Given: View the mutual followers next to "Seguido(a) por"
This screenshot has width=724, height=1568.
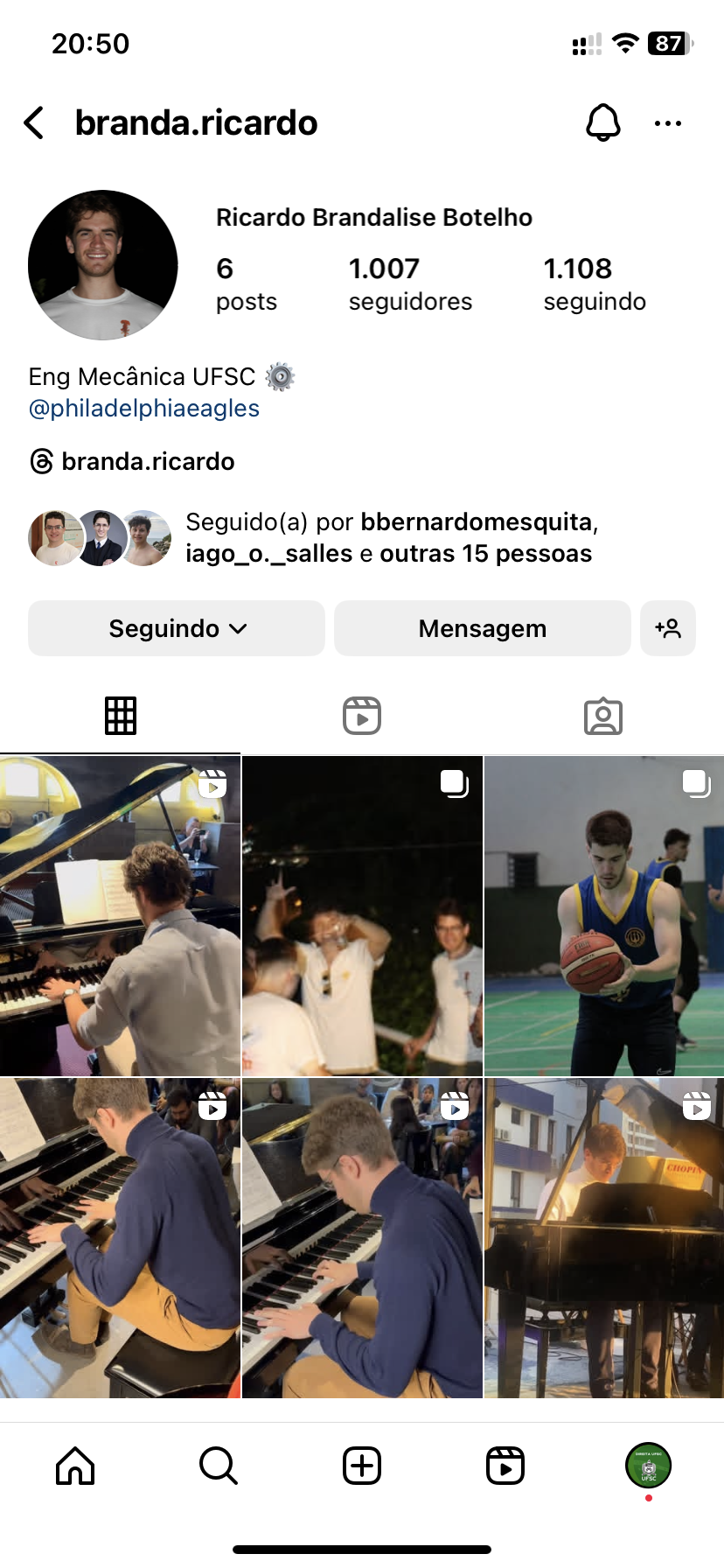Looking at the screenshot, I should pyautogui.click(x=100, y=538).
